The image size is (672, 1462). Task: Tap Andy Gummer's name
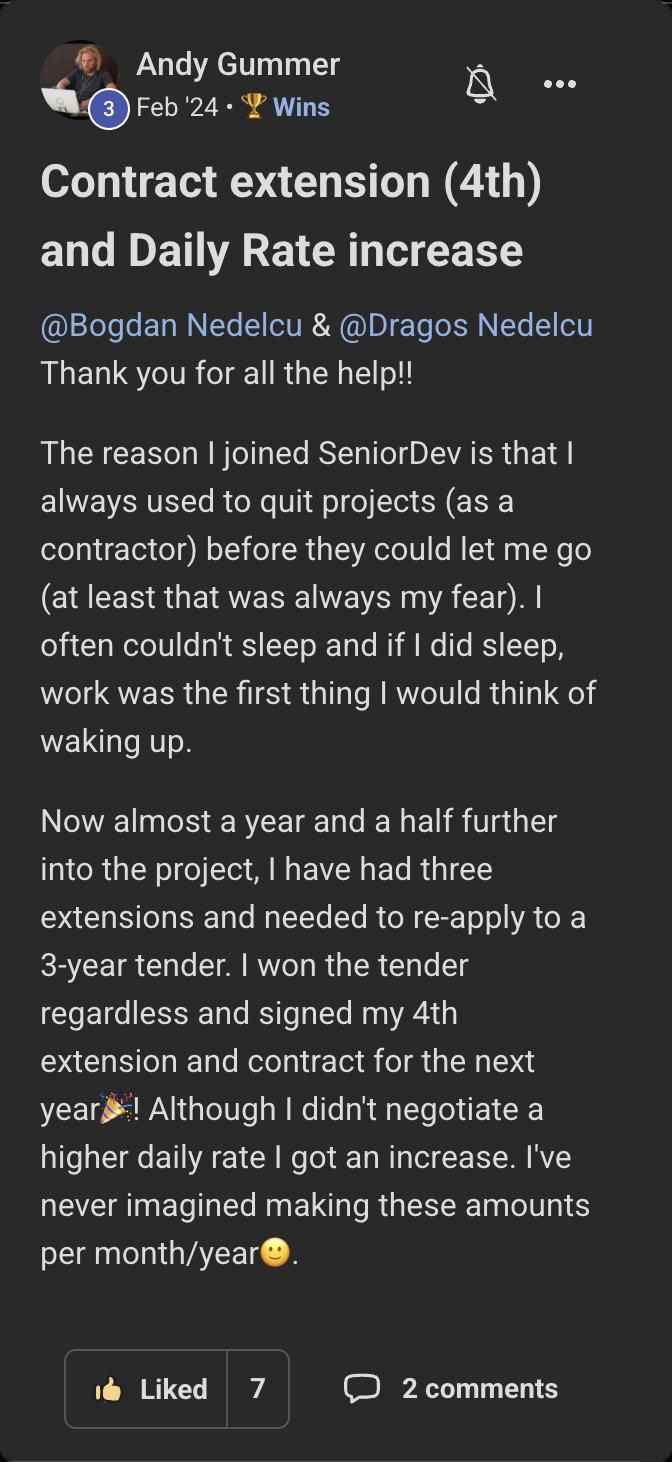pyautogui.click(x=238, y=64)
